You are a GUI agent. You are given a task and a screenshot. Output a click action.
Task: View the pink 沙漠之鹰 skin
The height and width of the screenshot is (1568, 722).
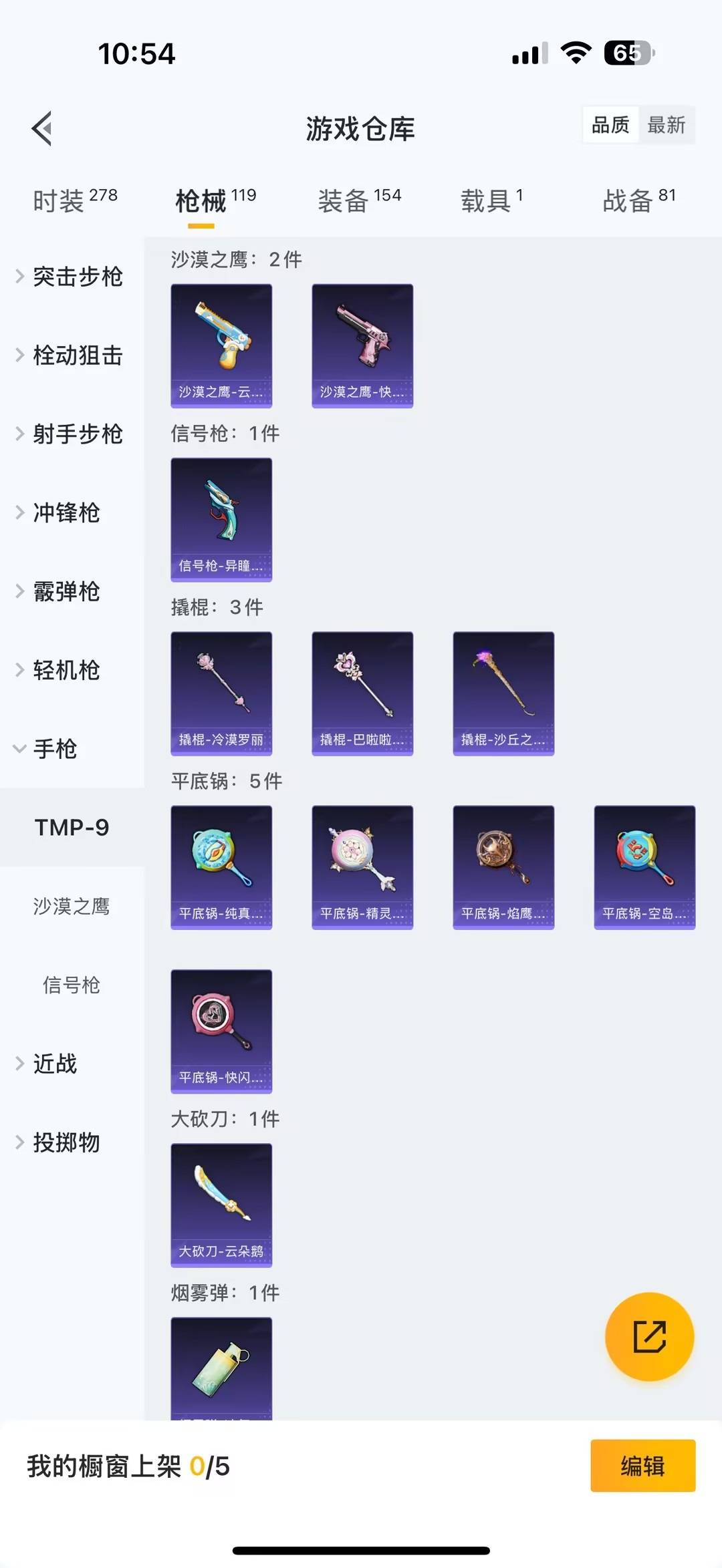pos(362,344)
